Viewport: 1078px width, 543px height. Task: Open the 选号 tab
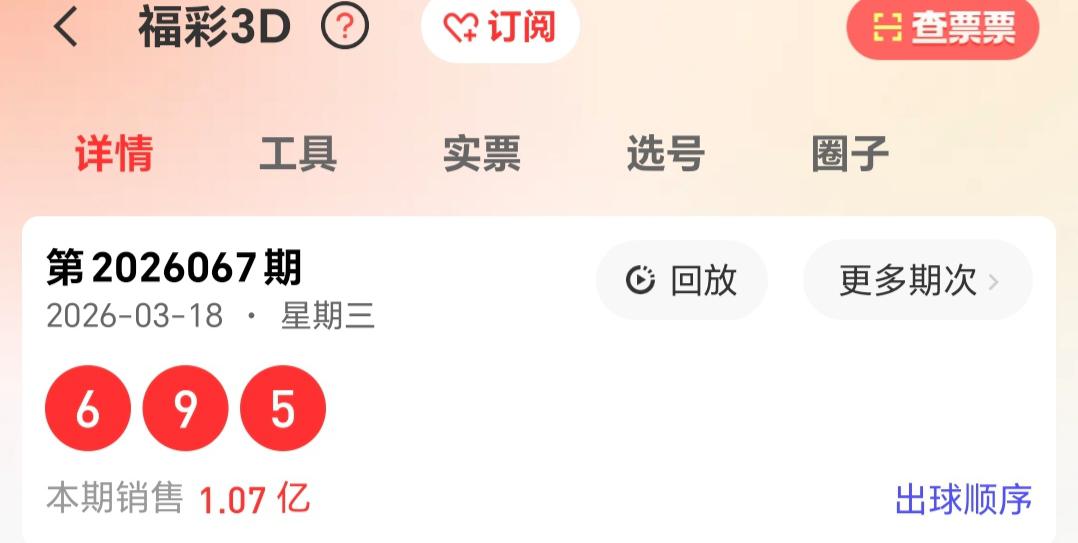666,155
